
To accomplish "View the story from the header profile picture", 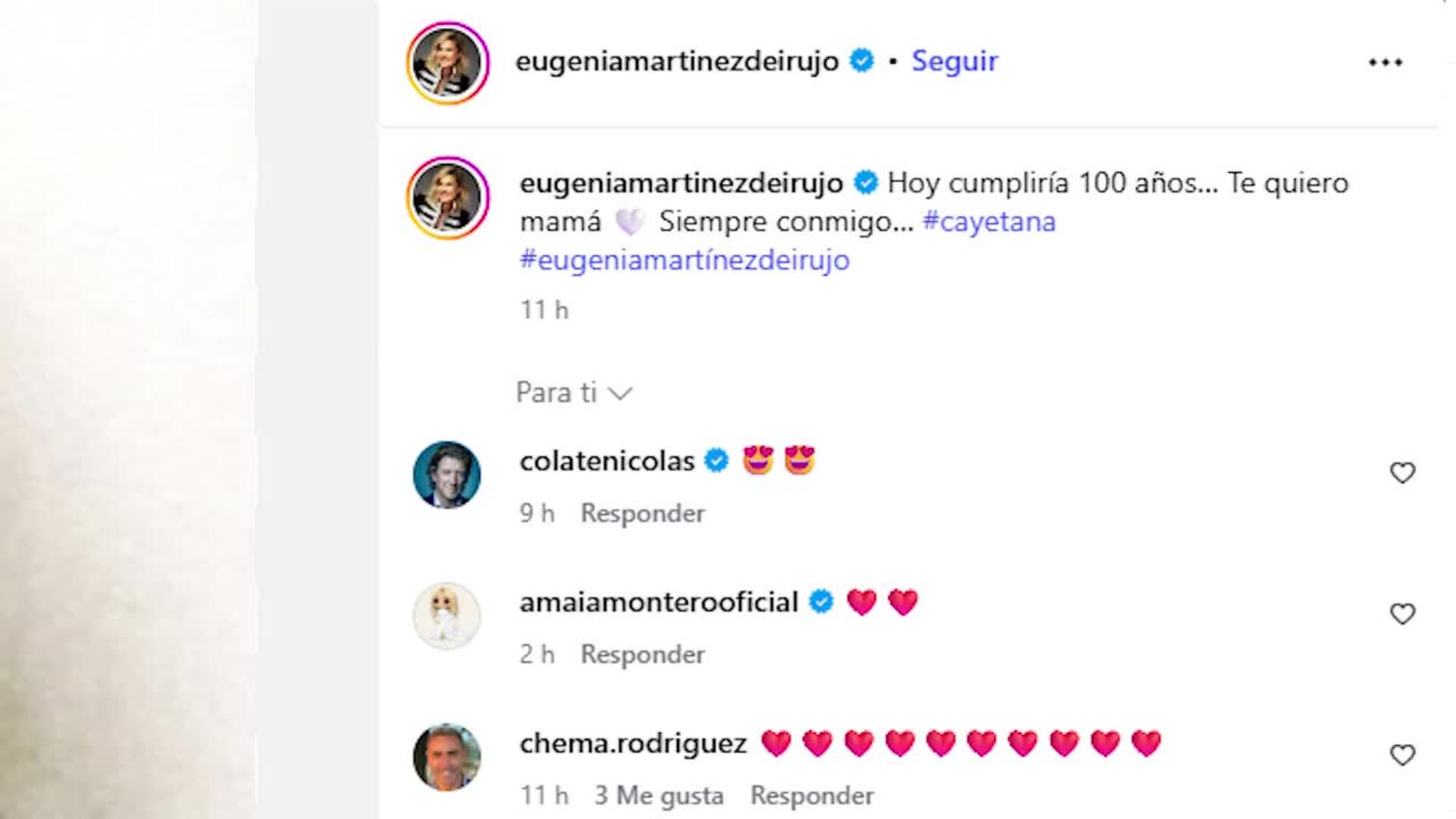I will tap(447, 63).
